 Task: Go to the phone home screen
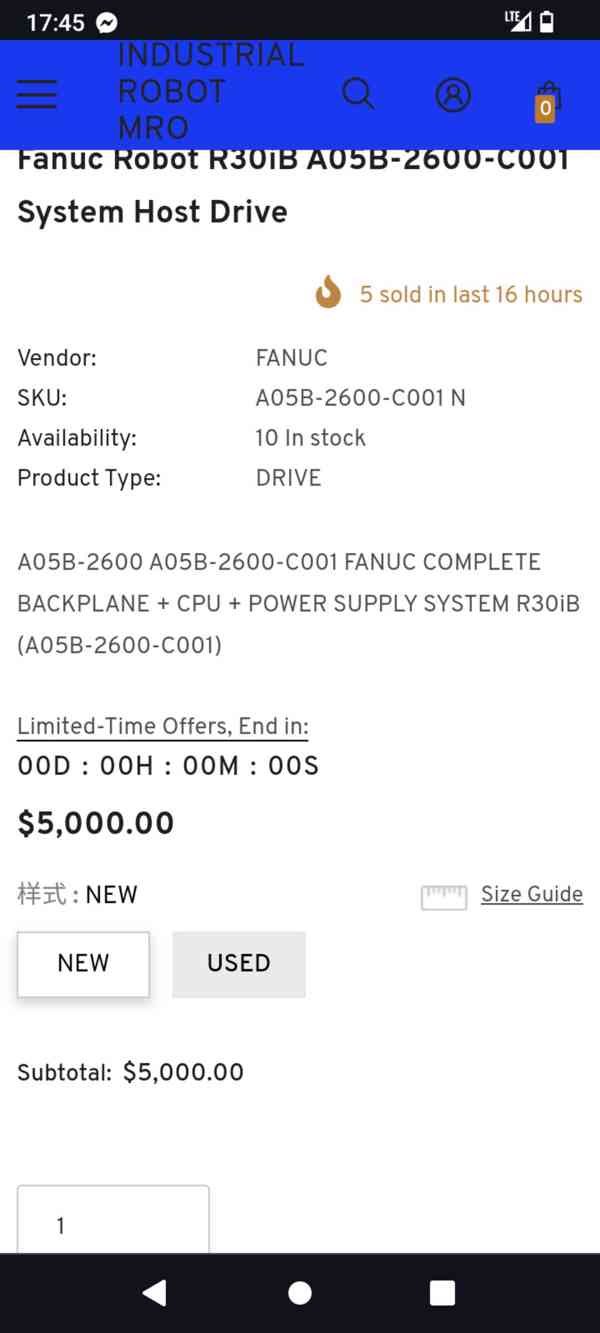tap(300, 1293)
